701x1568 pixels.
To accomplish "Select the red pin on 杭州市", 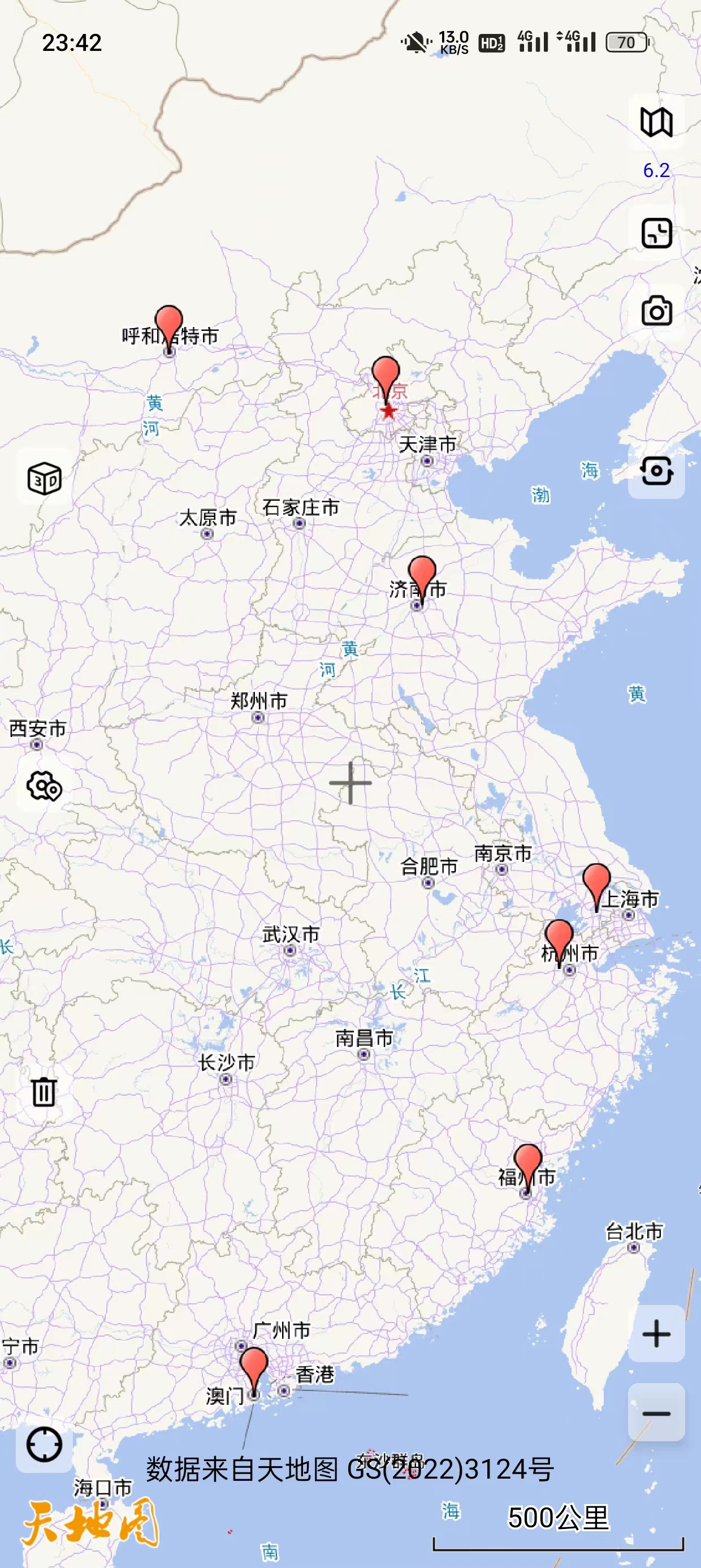I will click(x=559, y=936).
